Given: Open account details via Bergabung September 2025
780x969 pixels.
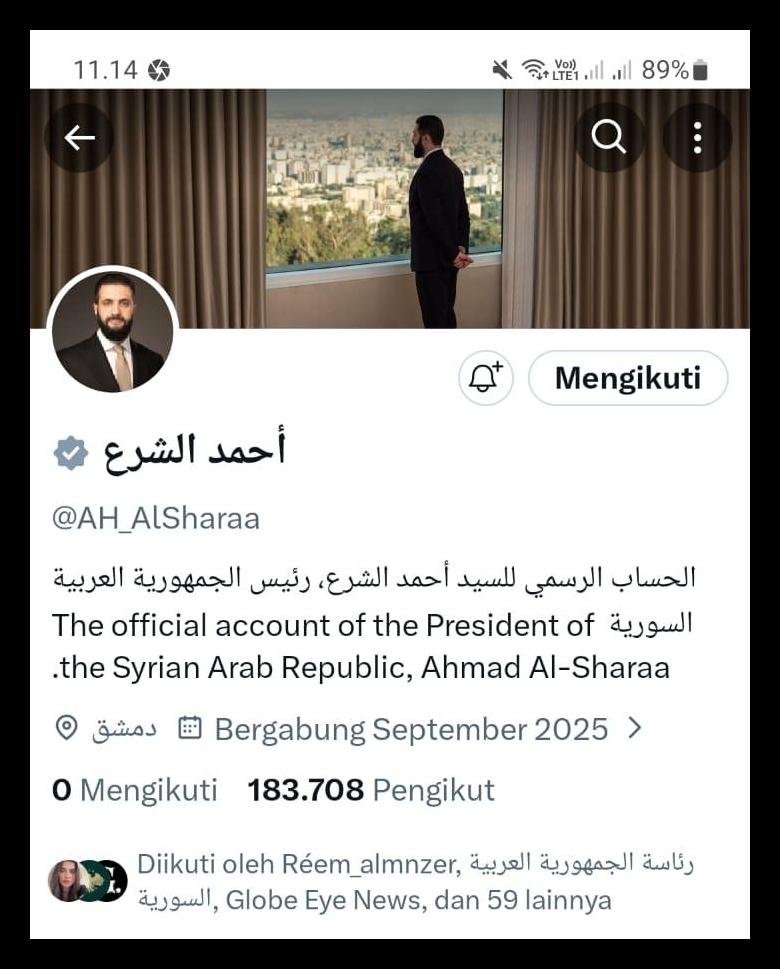Looking at the screenshot, I should 410,729.
